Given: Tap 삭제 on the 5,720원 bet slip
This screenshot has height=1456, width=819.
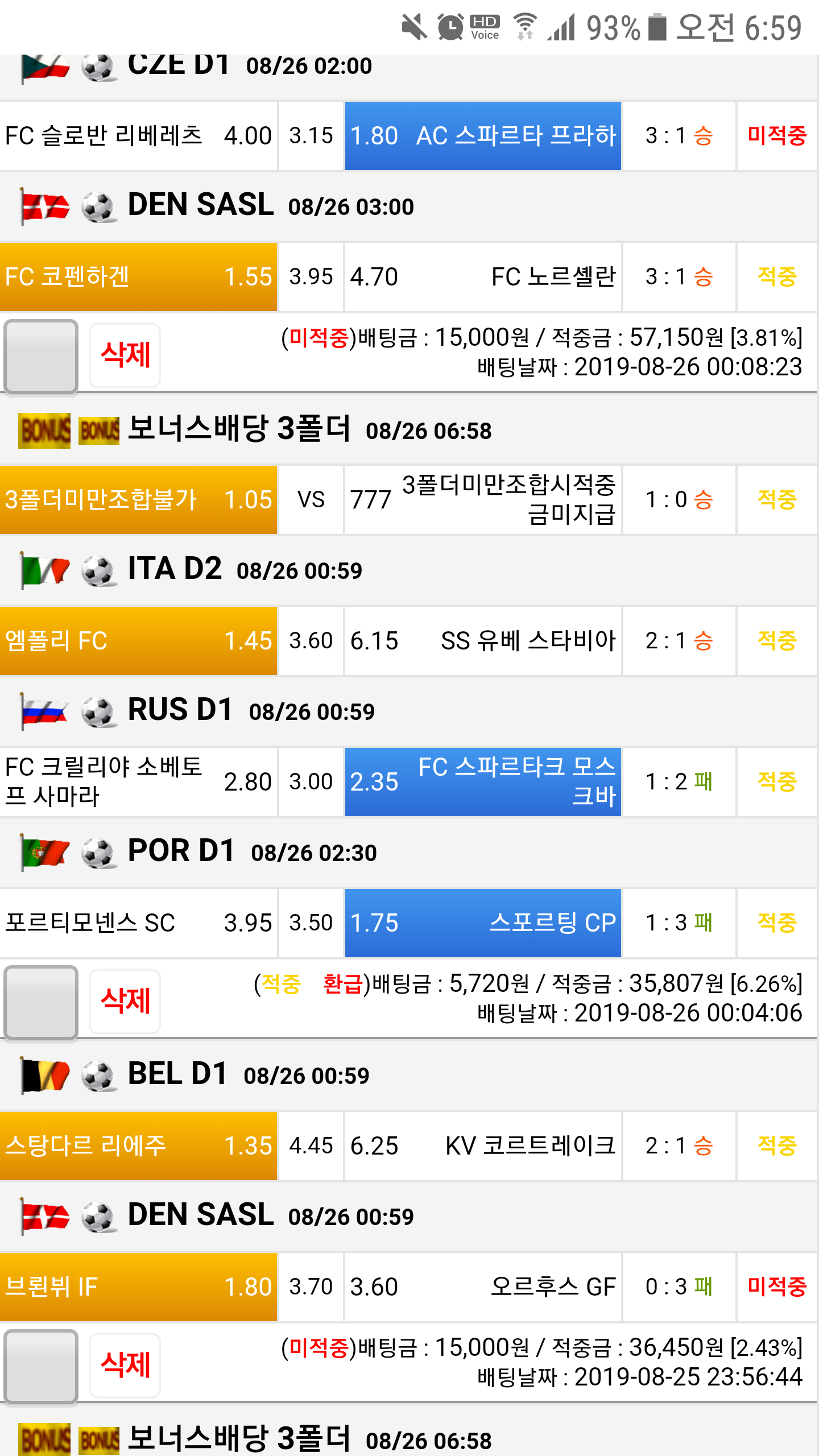Looking at the screenshot, I should click(x=125, y=1001).
